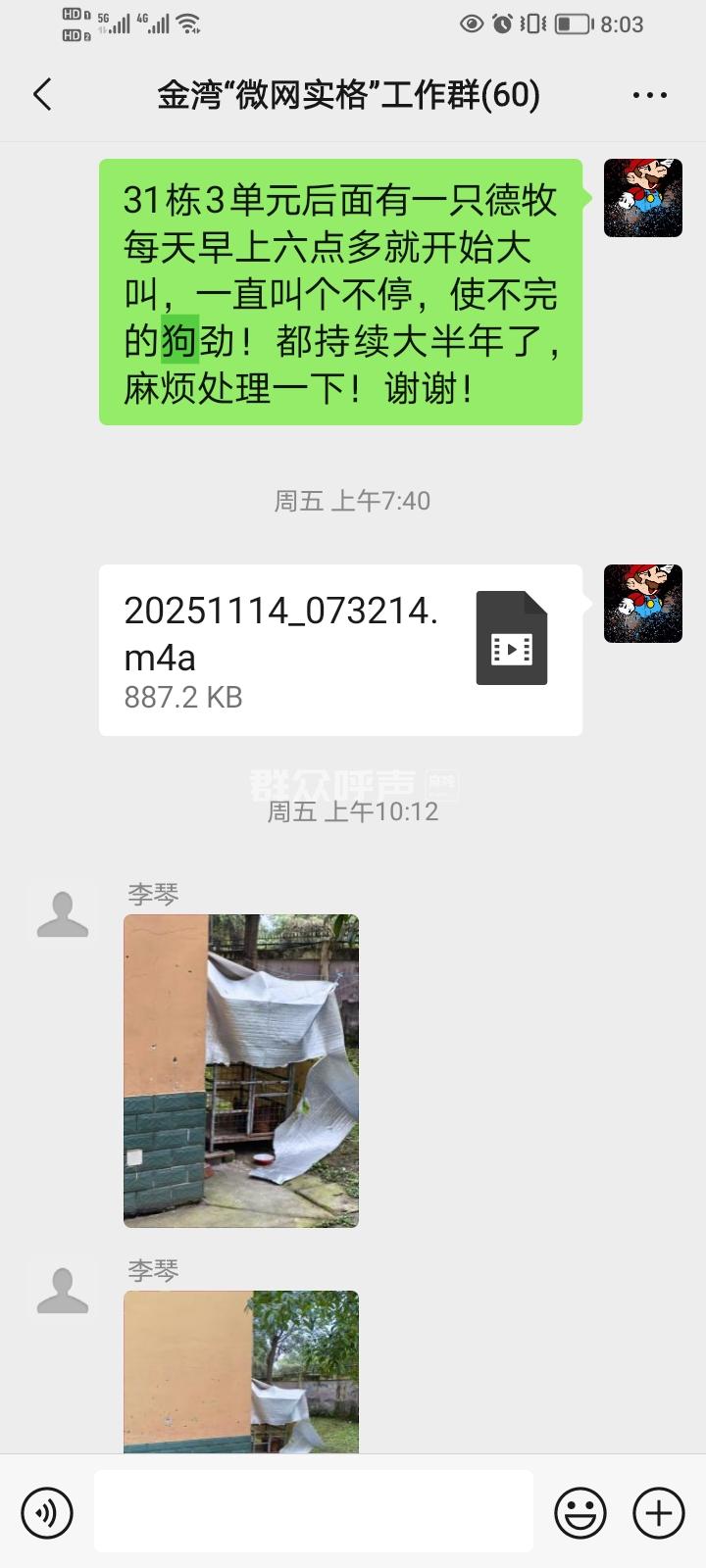706x1568 pixels.
Task: Open the chat overflow menu
Action: point(649,95)
